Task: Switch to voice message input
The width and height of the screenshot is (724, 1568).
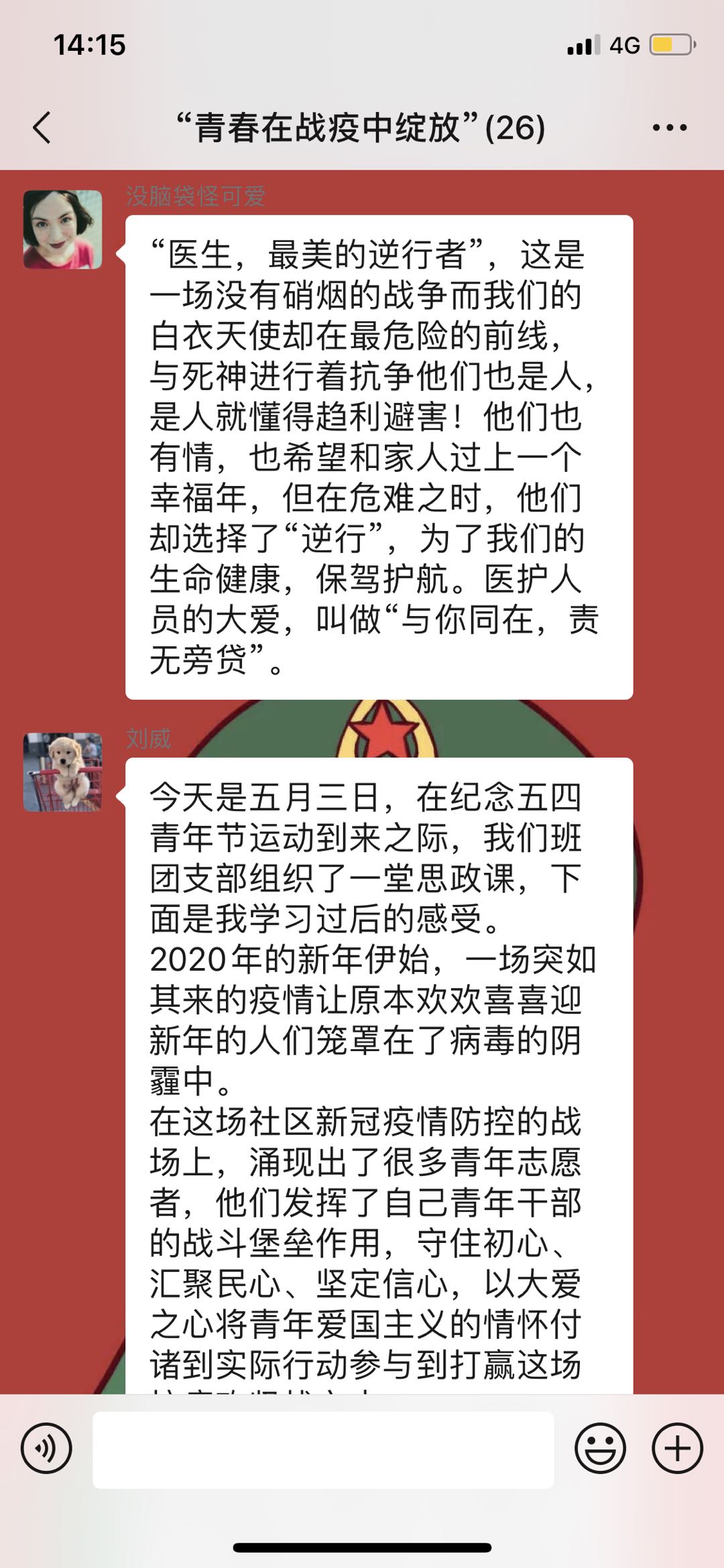Action: (x=46, y=1448)
